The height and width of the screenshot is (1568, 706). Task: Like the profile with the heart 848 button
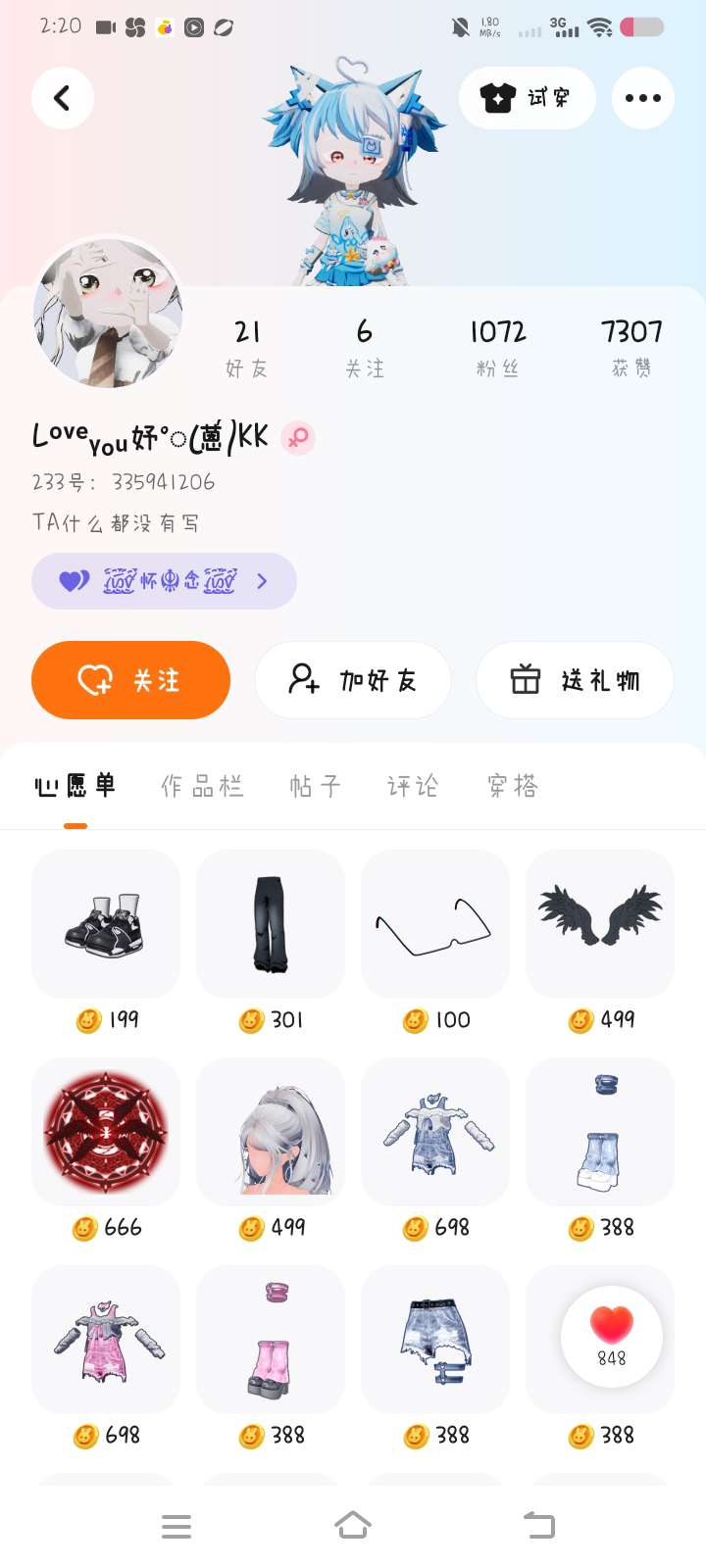tap(612, 1337)
